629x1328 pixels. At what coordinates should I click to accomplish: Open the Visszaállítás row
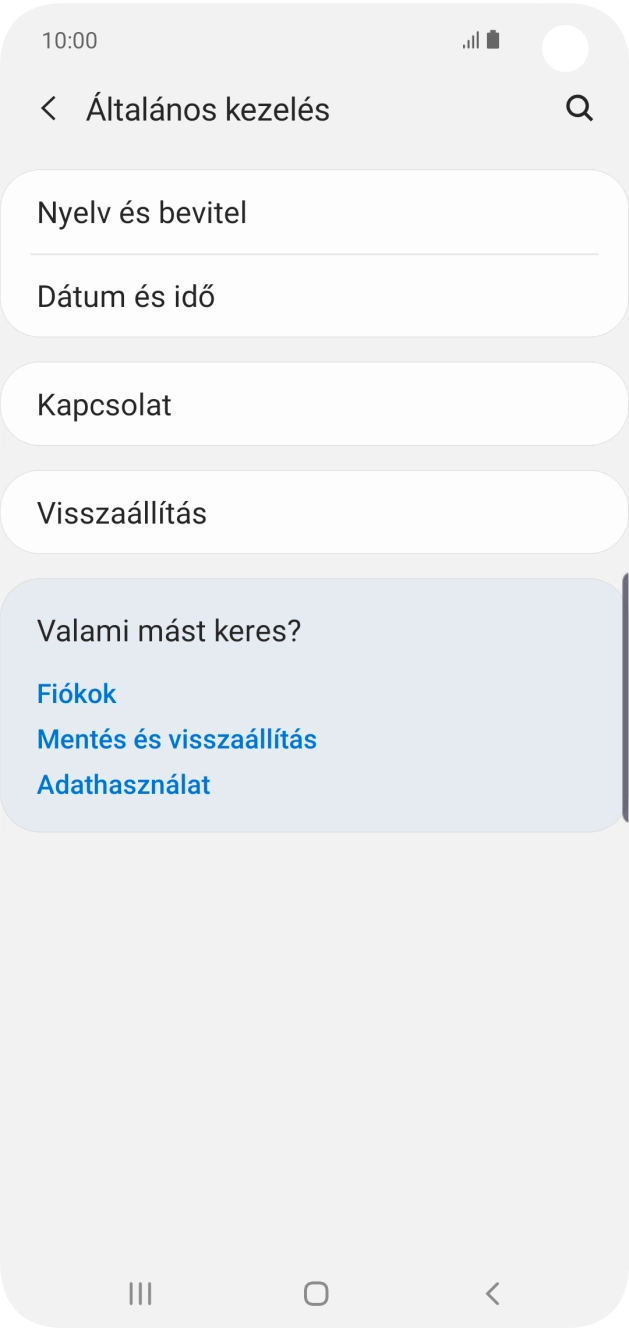coord(314,513)
